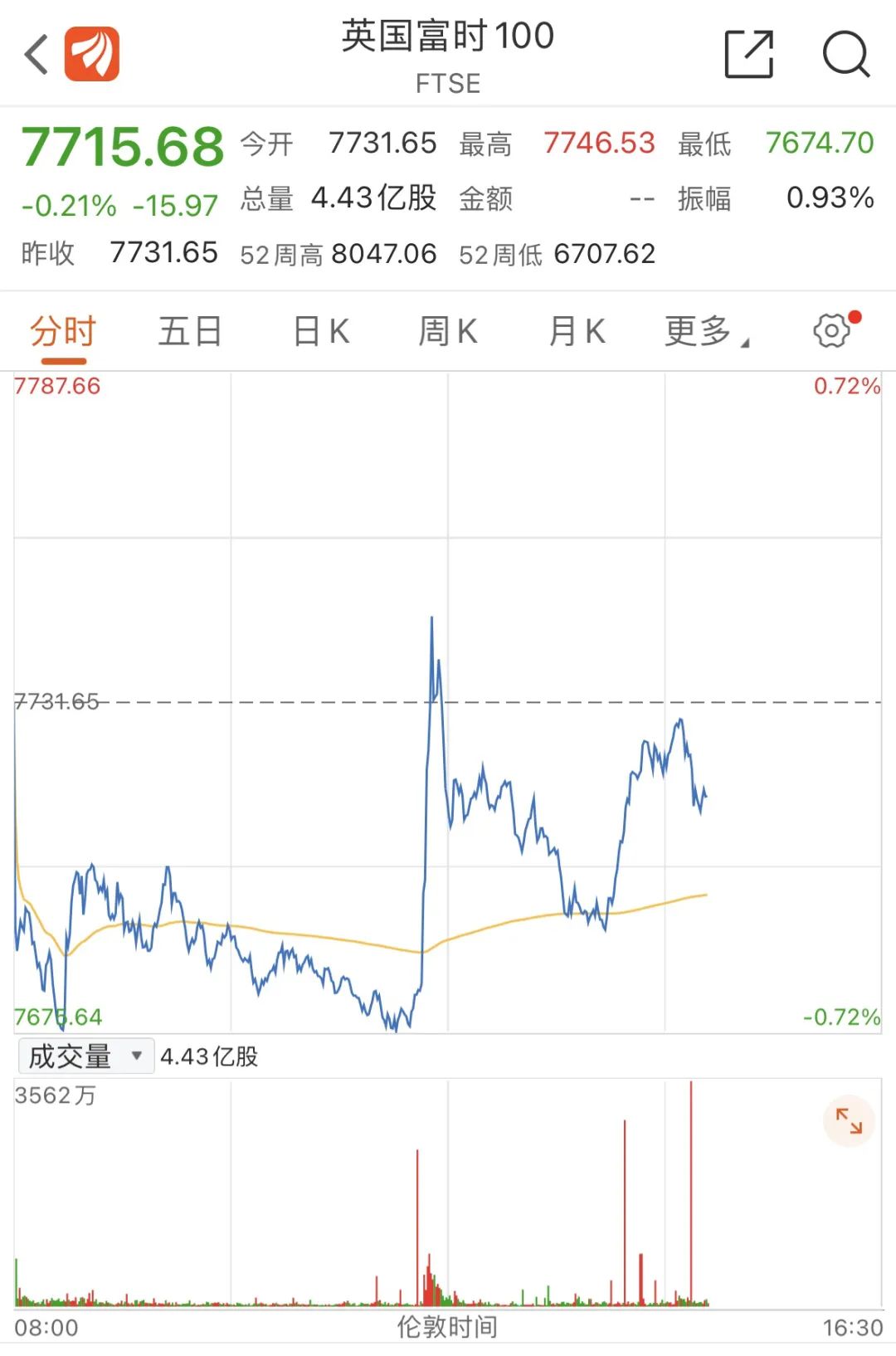The width and height of the screenshot is (896, 1356).
Task: Switch to the 五日 five-day chart
Action: click(x=190, y=332)
